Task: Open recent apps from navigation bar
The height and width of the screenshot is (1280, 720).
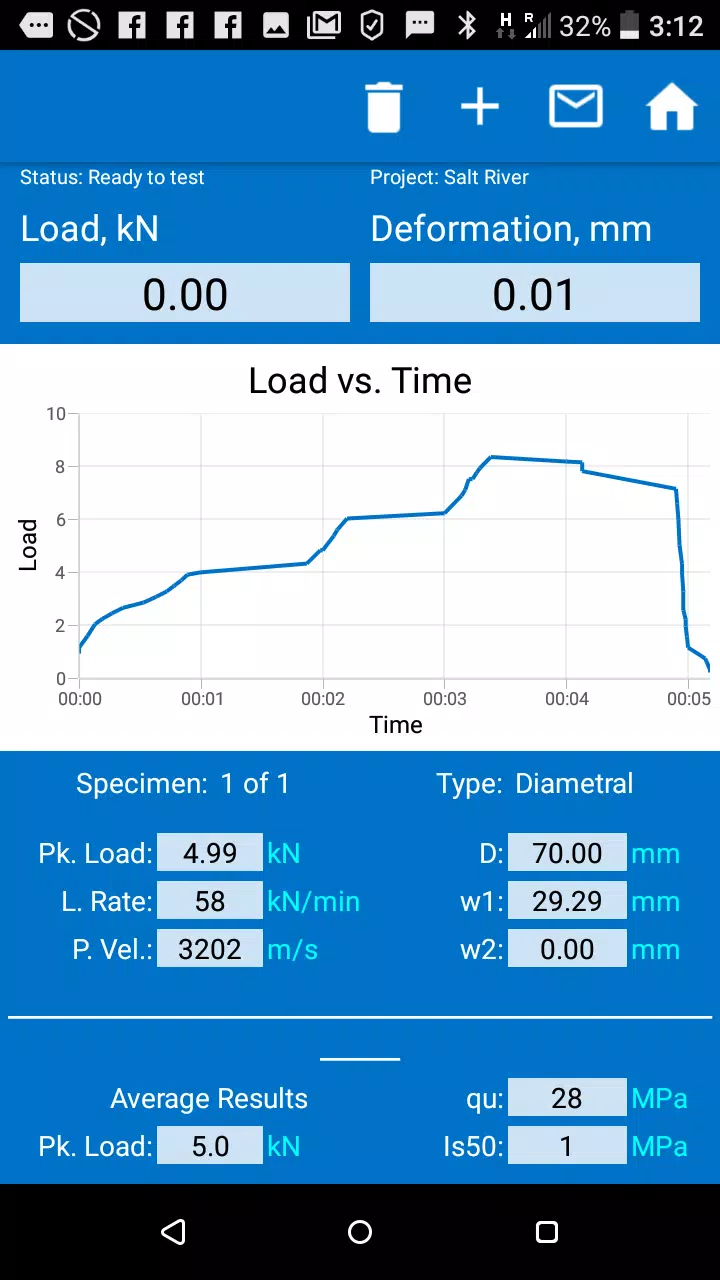Action: pos(547,1232)
